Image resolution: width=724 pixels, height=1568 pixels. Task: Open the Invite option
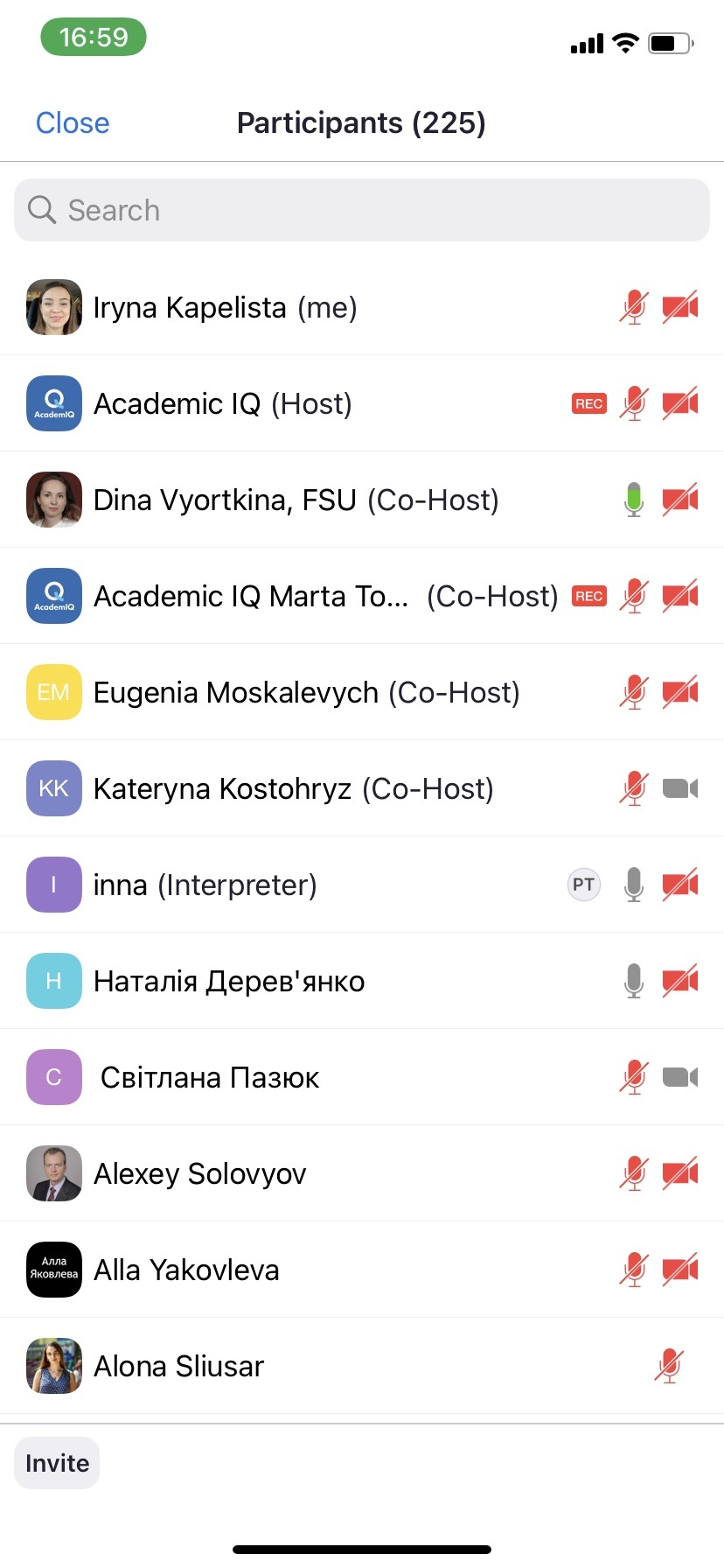[x=57, y=1463]
